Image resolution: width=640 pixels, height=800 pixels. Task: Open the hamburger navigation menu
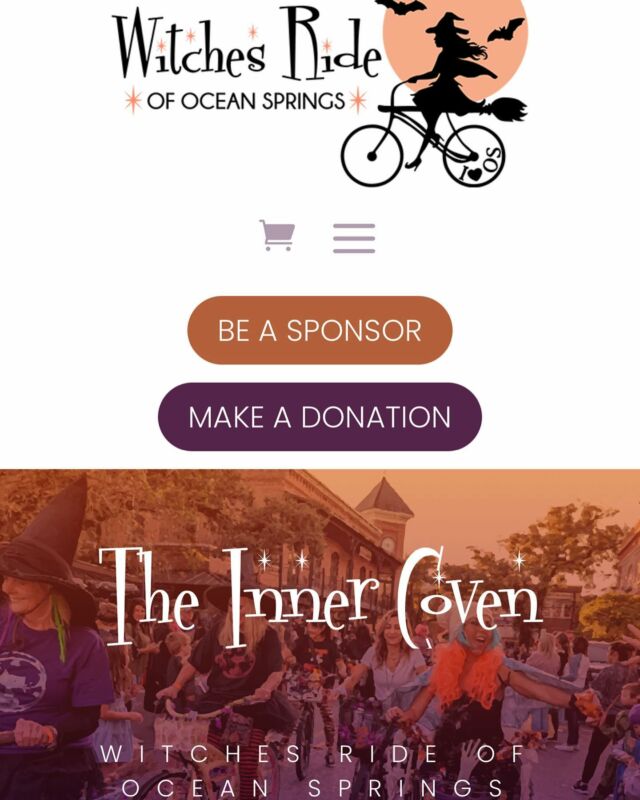click(354, 238)
